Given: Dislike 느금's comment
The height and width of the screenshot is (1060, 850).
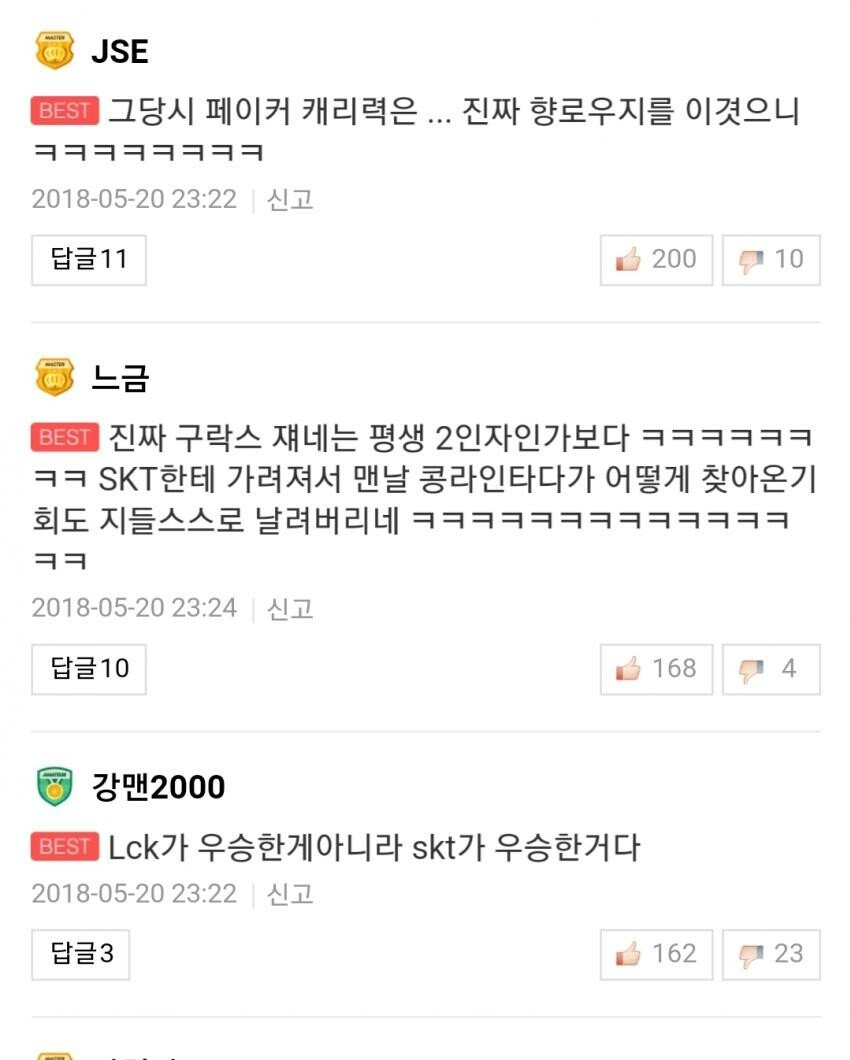Looking at the screenshot, I should click(x=771, y=669).
